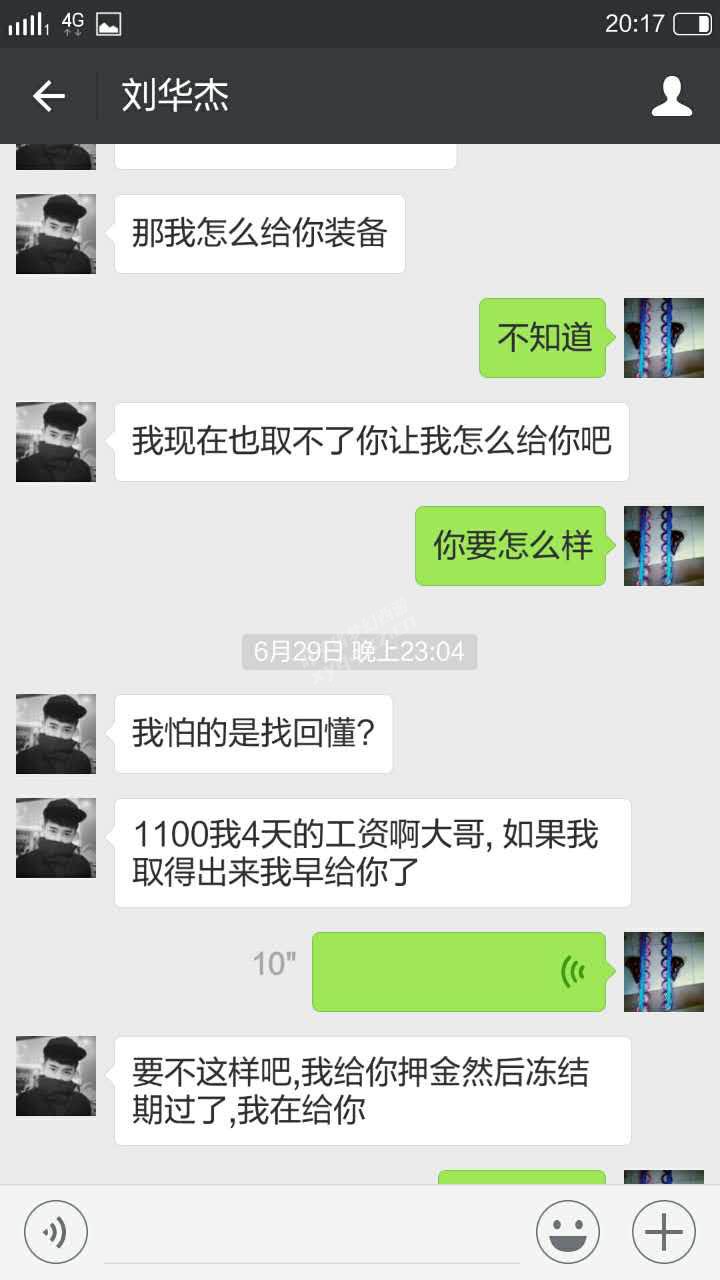Open my avatar beside 不知道 message
The width and height of the screenshot is (720, 1280).
tap(663, 338)
